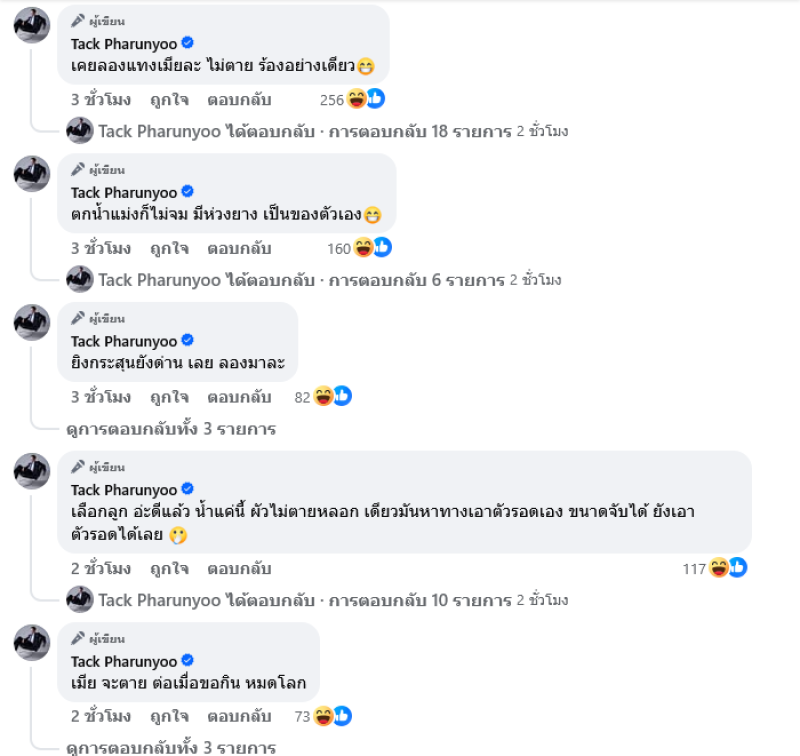
Task: View reactions with count 117
Action: click(715, 569)
